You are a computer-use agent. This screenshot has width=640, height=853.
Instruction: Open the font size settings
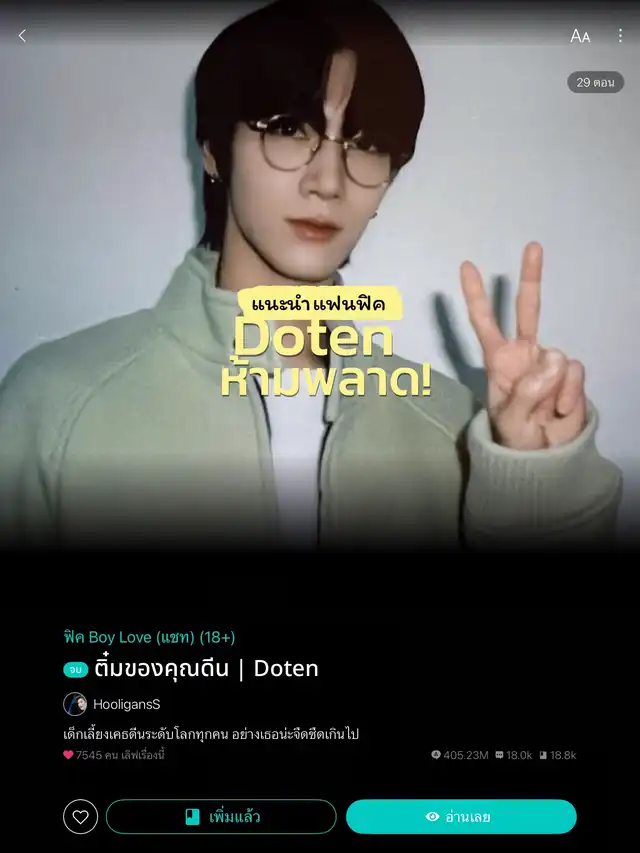click(580, 36)
